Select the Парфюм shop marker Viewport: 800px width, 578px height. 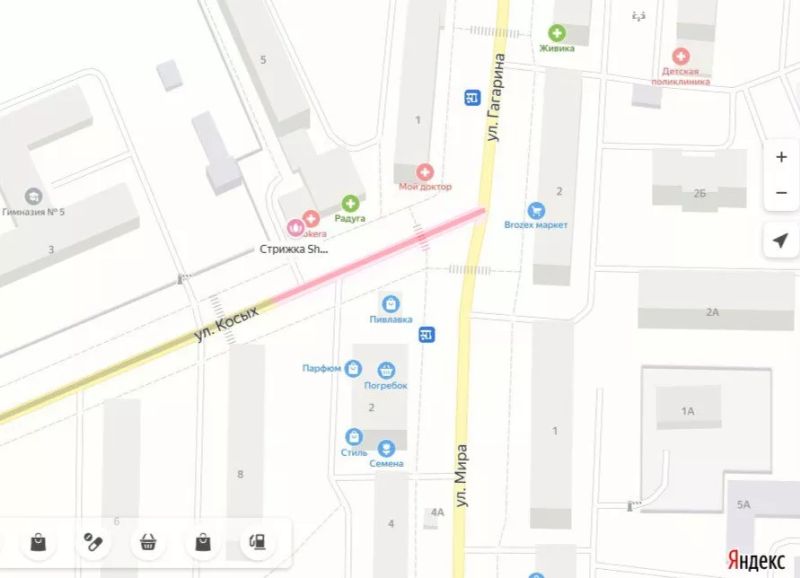(352, 368)
